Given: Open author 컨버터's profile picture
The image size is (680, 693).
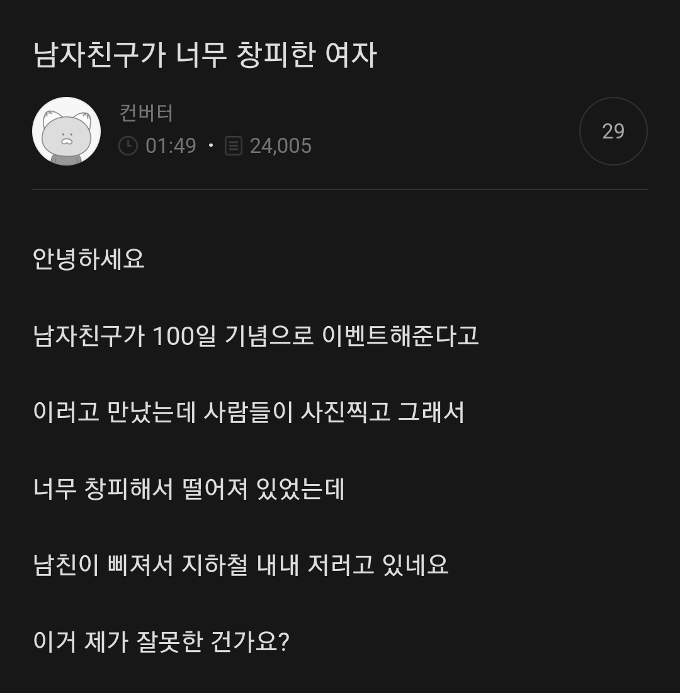Looking at the screenshot, I should pos(66,131).
